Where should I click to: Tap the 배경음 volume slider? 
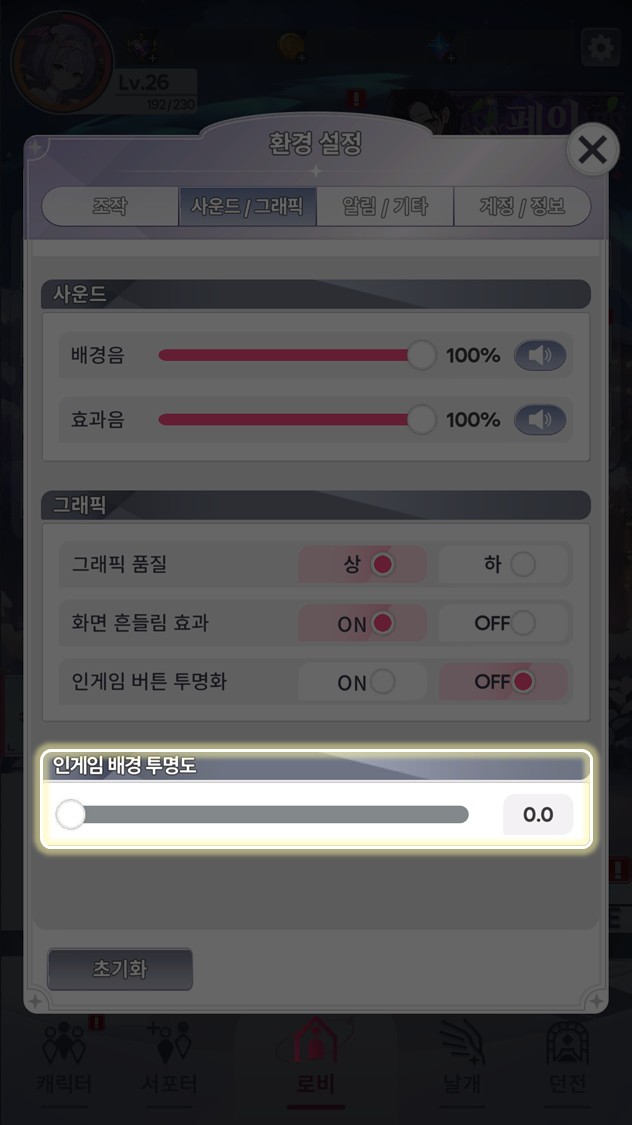(290, 355)
